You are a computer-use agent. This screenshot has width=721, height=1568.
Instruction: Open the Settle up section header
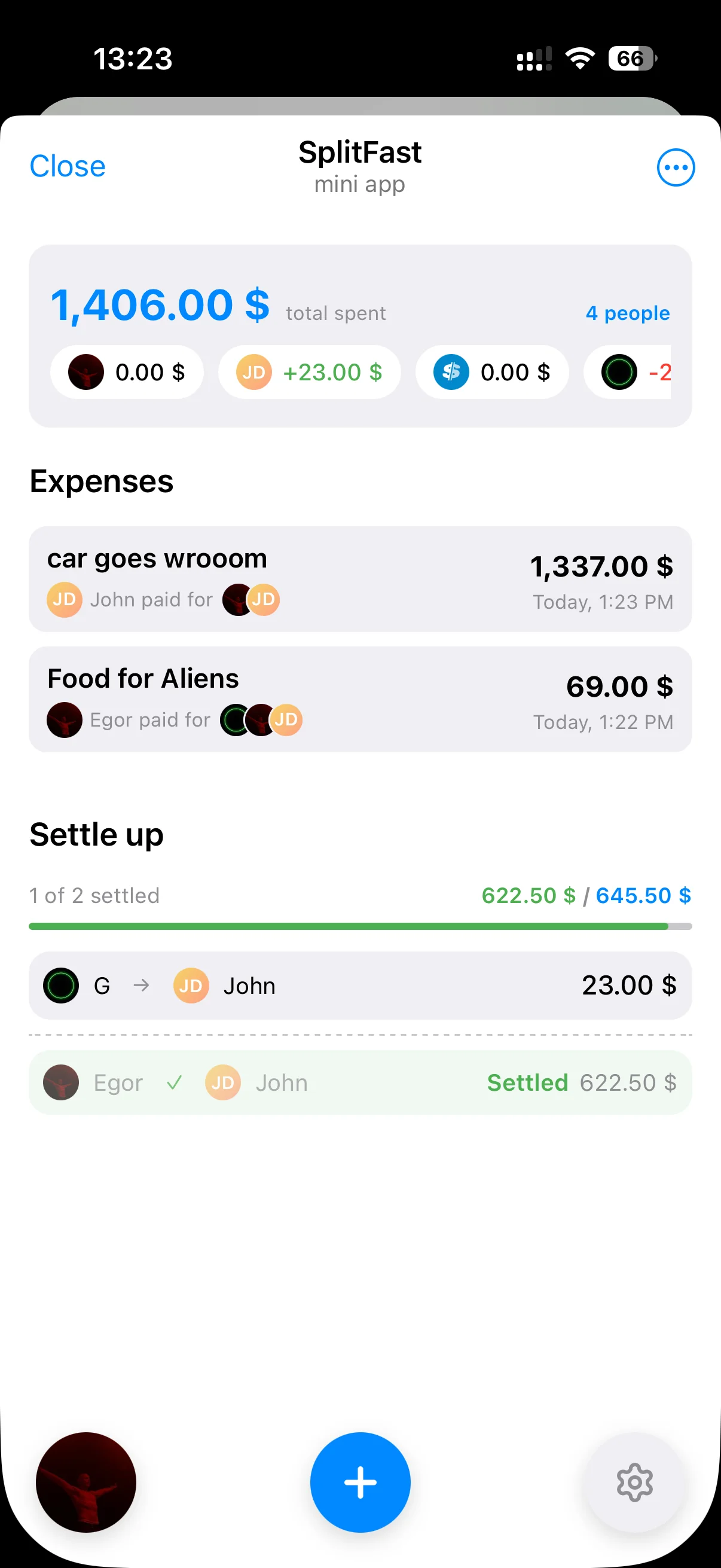coord(96,834)
